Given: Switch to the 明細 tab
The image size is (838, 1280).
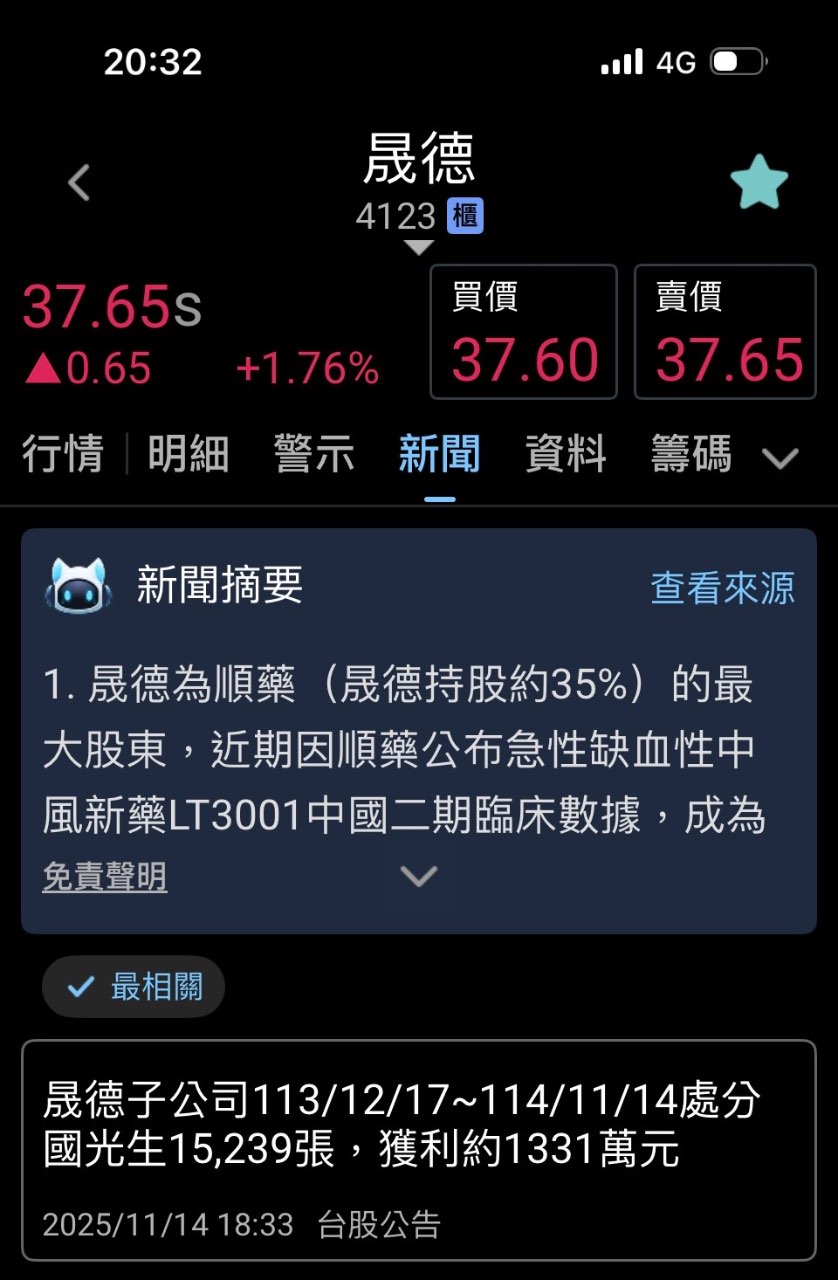Looking at the screenshot, I should coord(186,456).
